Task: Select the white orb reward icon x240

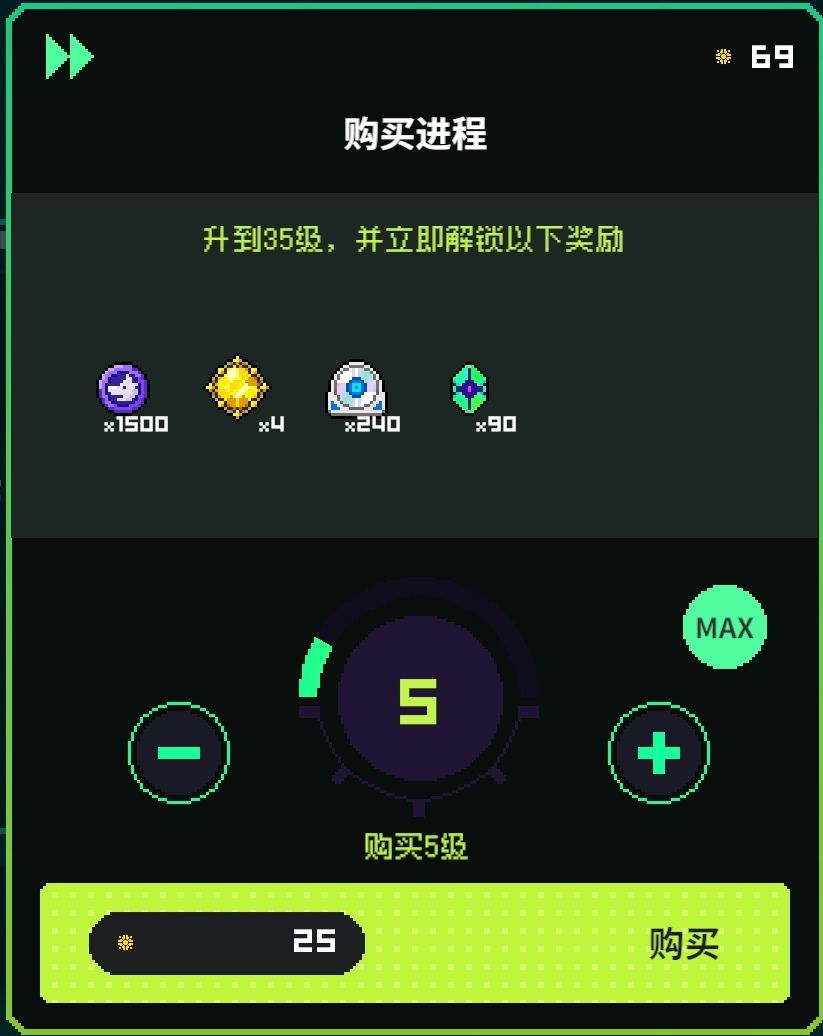Action: [356, 389]
